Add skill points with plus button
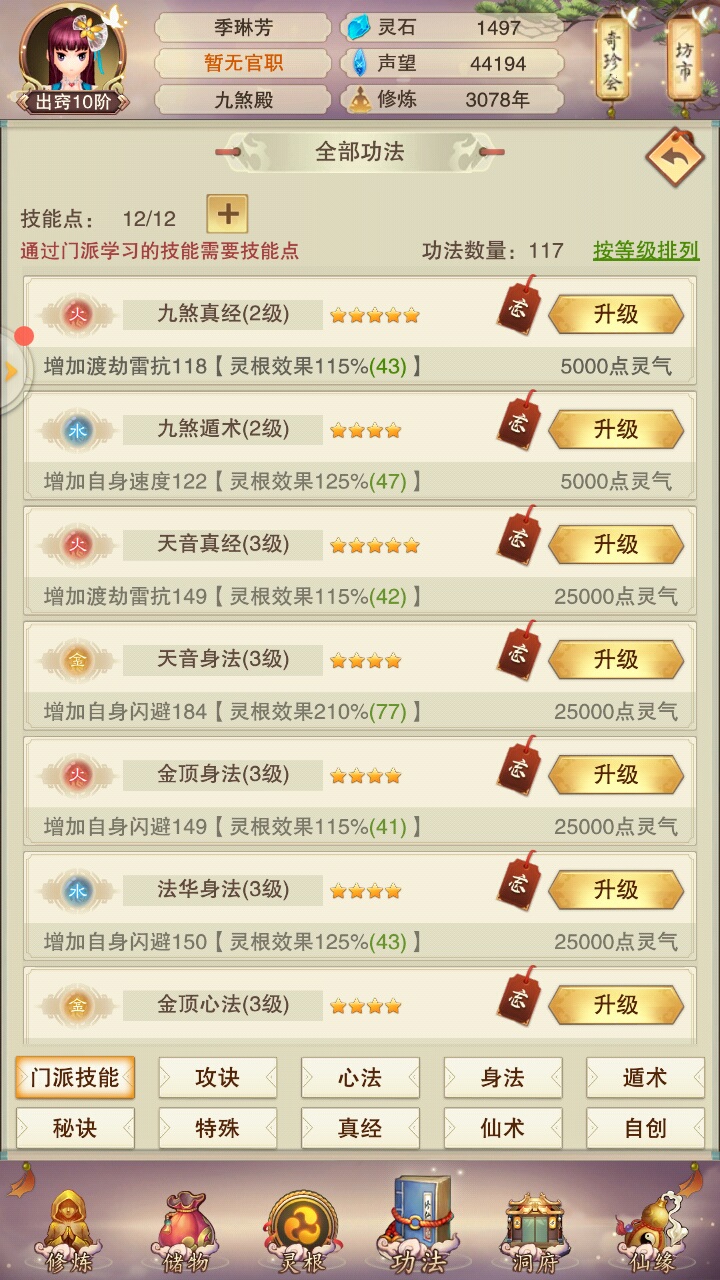The height and width of the screenshot is (1280, 720). point(227,214)
